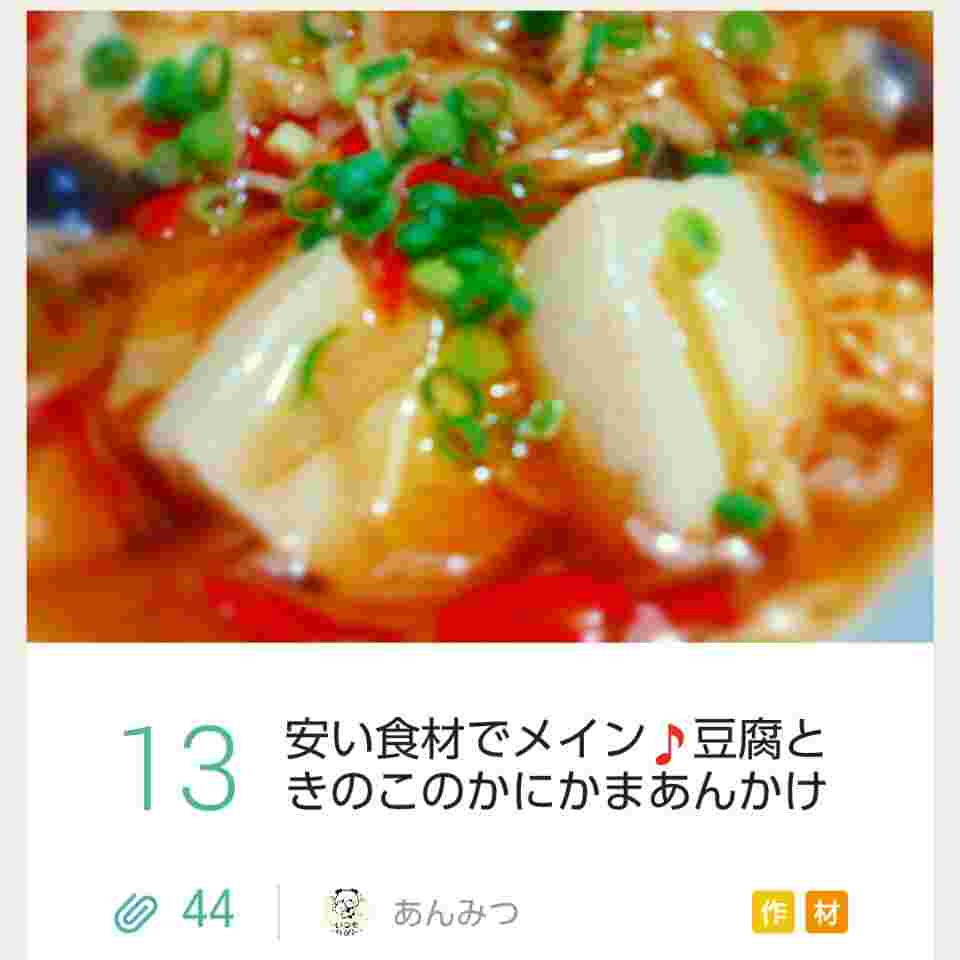Open recipe titled 安い食材でメイン豆腐ときのこのかにかまあんかけ
This screenshot has width=960, height=960.
click(555, 766)
